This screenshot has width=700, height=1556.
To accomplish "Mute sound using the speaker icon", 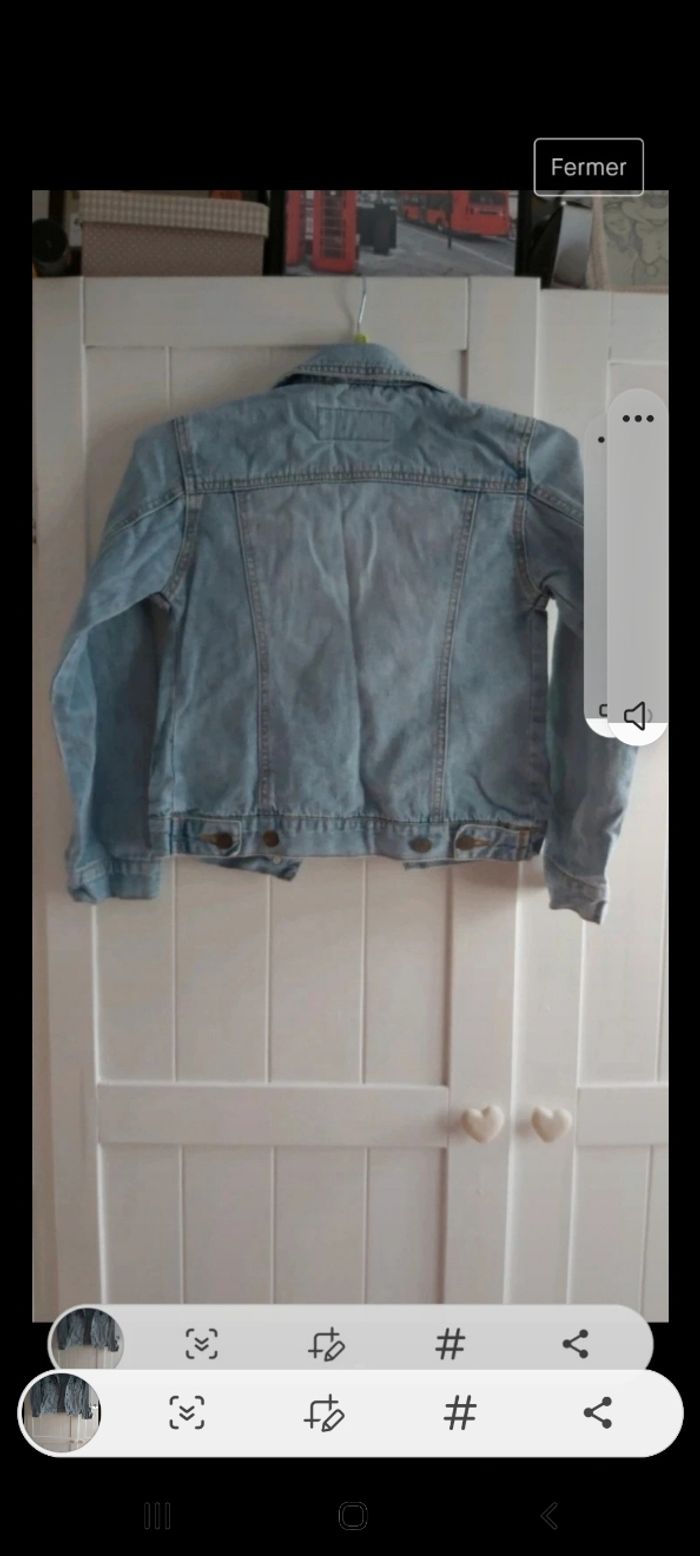I will 636,715.
